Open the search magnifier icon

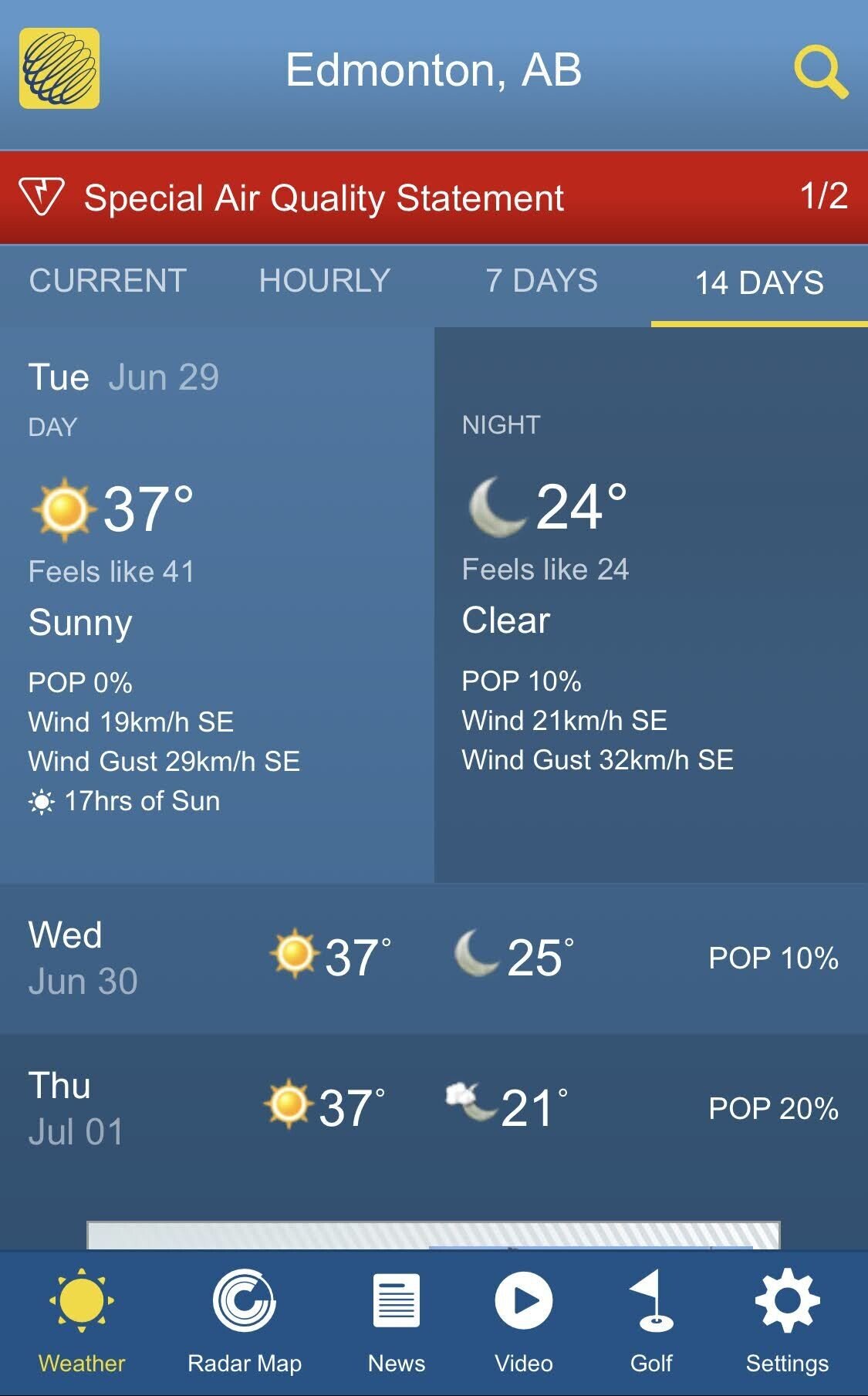tap(821, 72)
